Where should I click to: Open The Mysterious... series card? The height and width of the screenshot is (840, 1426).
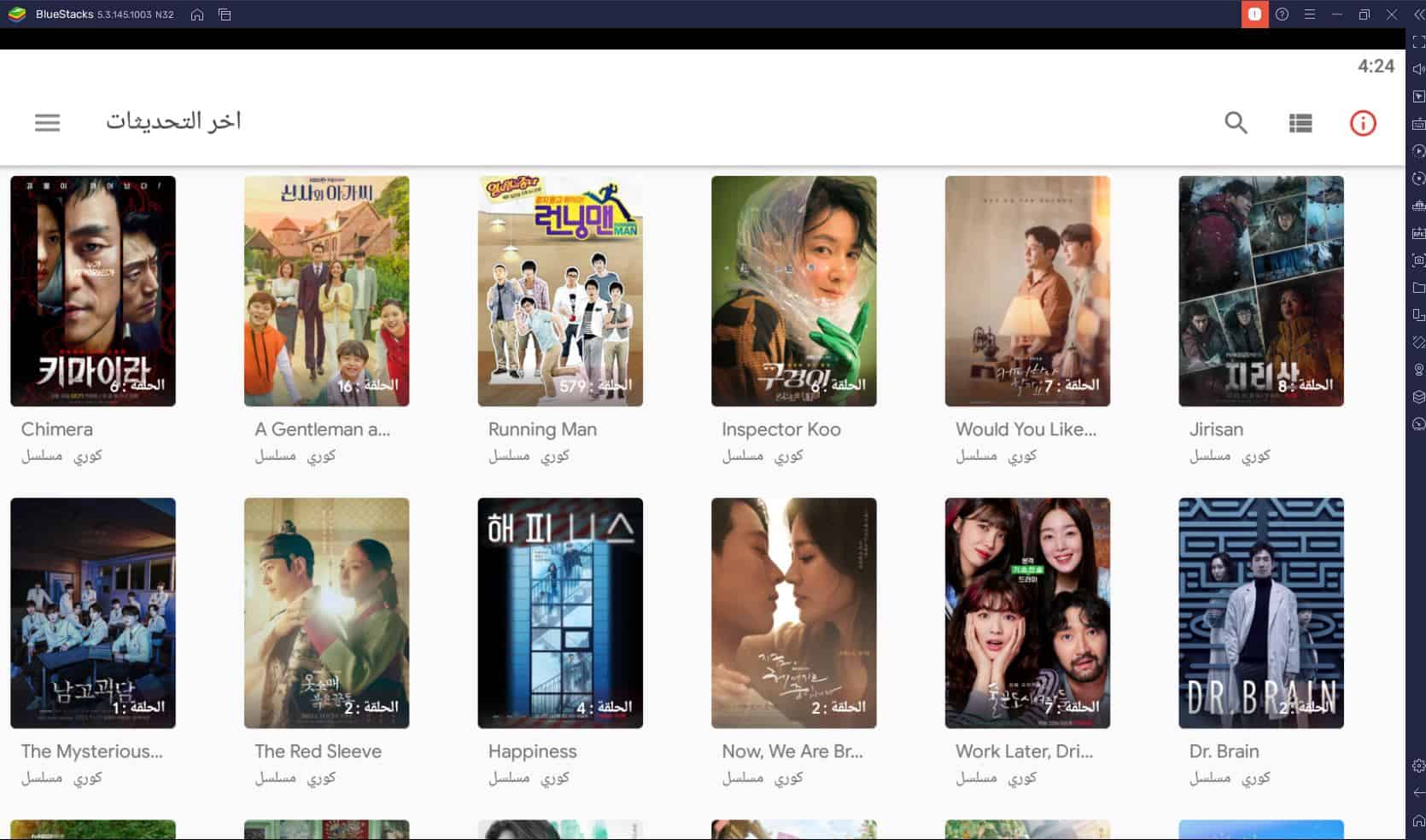click(93, 613)
